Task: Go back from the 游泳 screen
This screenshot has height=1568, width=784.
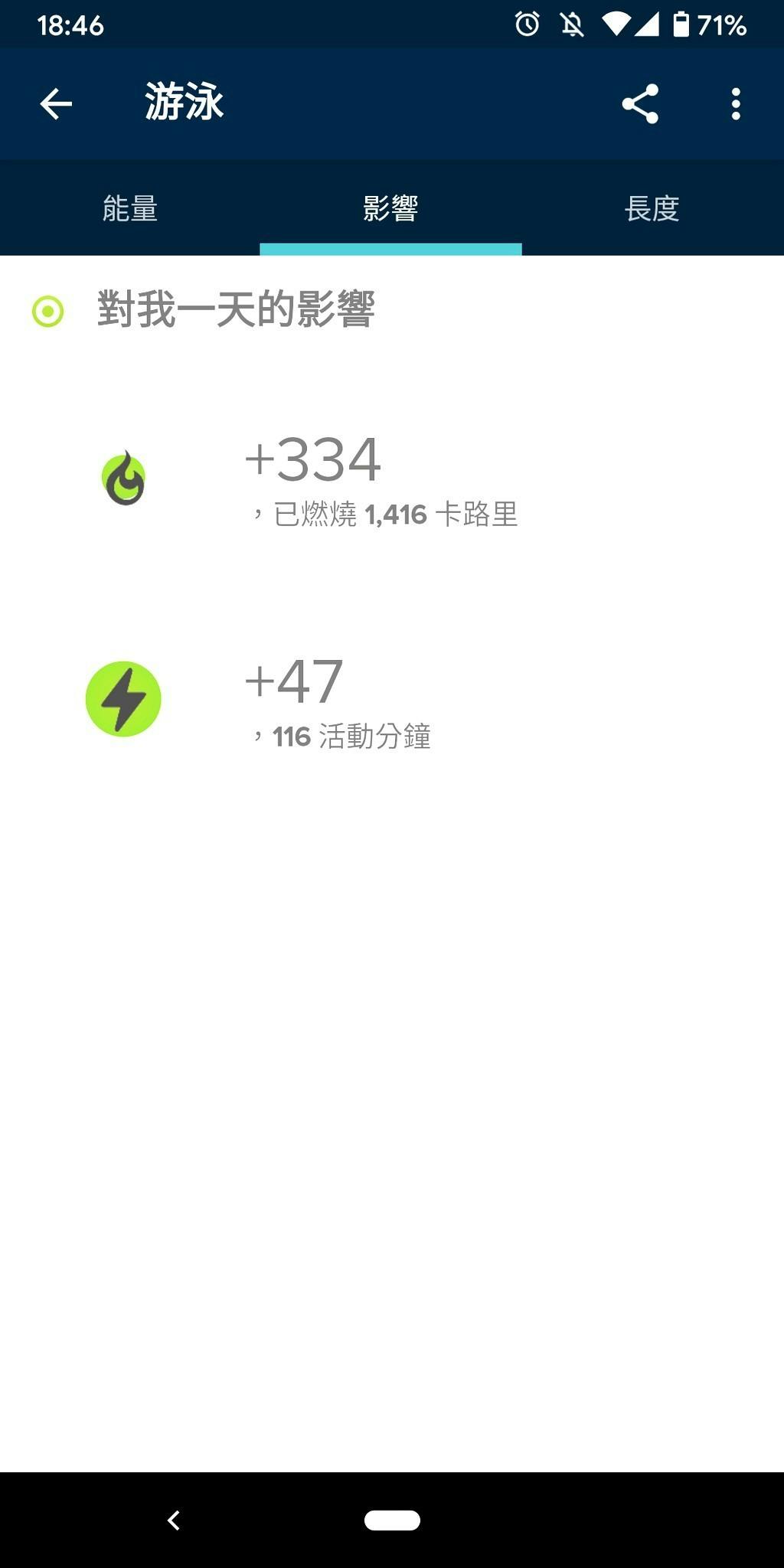Action: [x=56, y=104]
